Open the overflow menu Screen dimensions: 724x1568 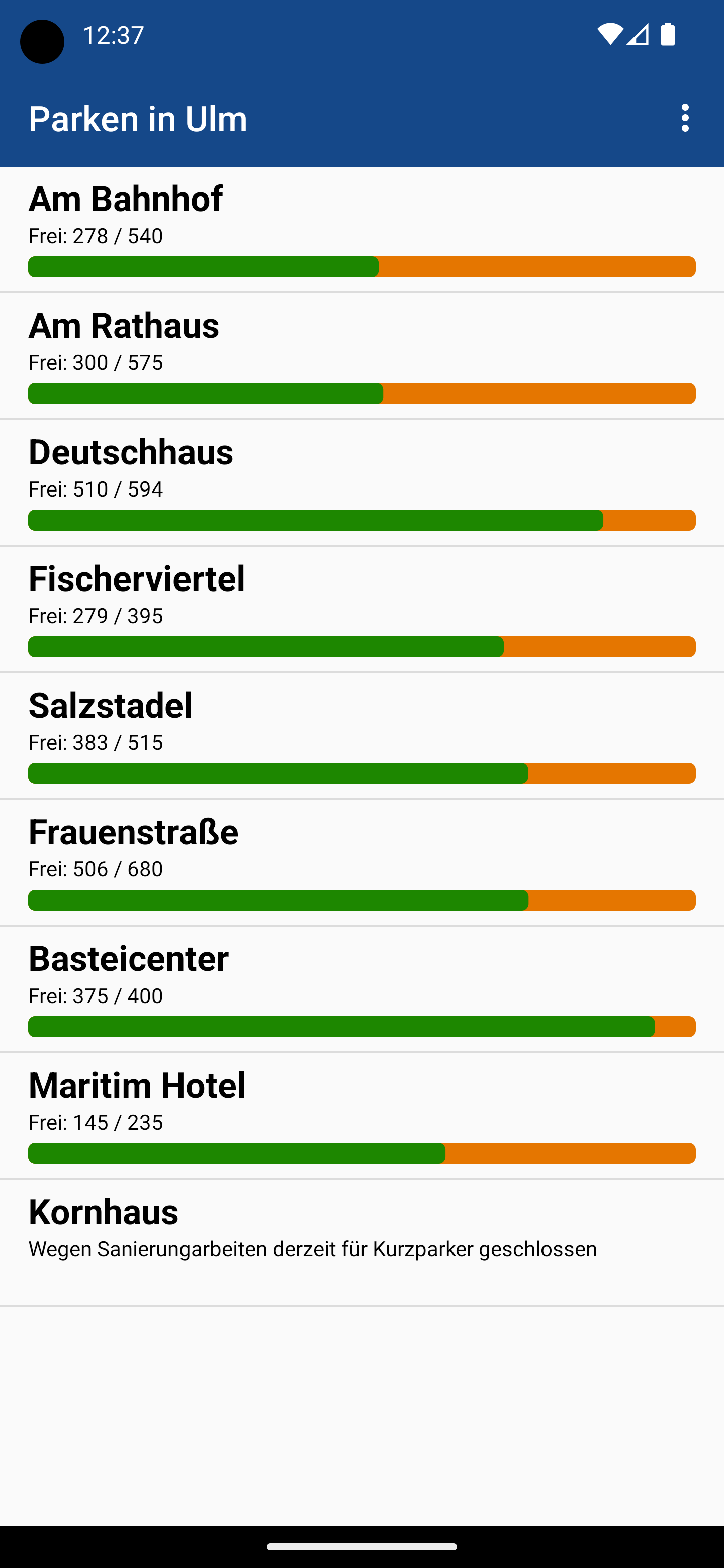click(x=685, y=118)
